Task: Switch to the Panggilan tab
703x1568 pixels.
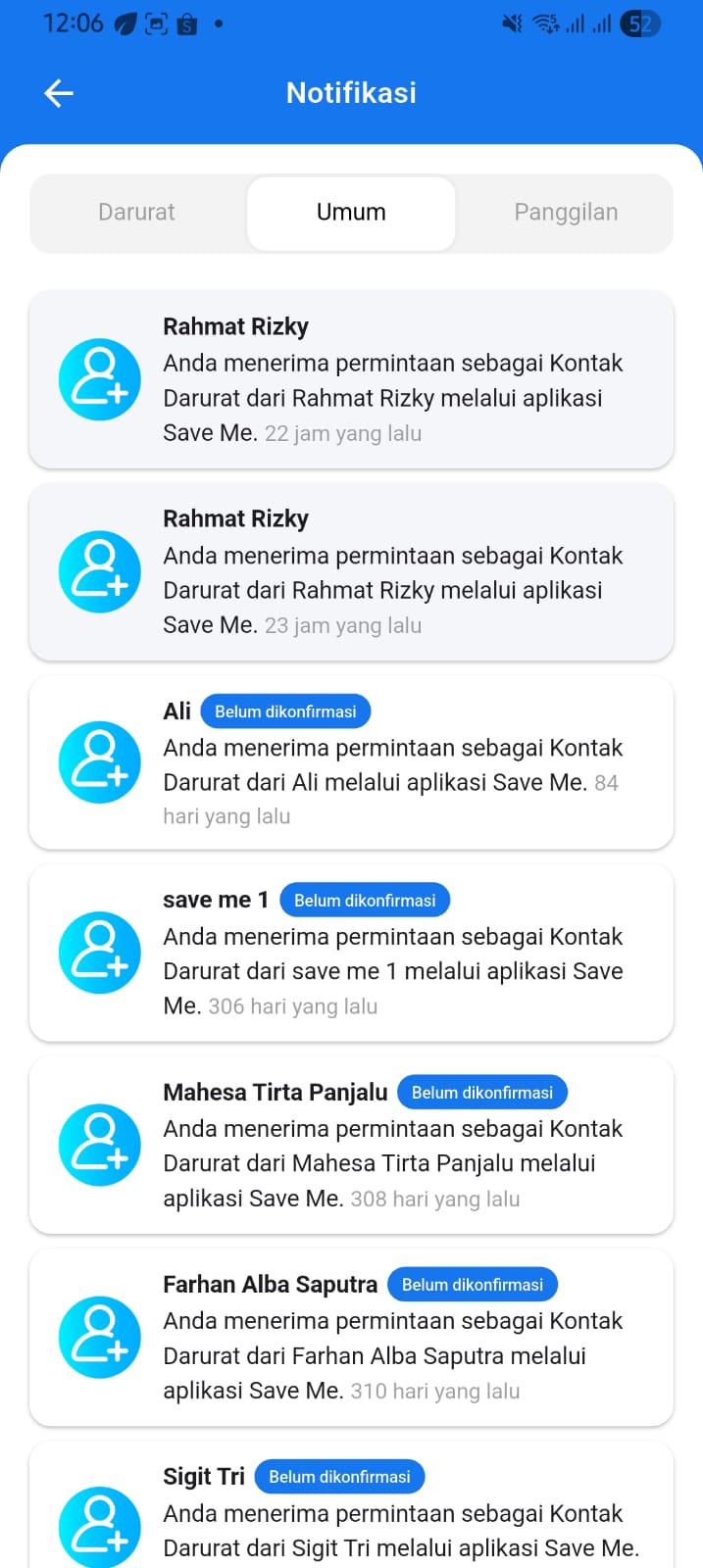Action: pyautogui.click(x=566, y=213)
